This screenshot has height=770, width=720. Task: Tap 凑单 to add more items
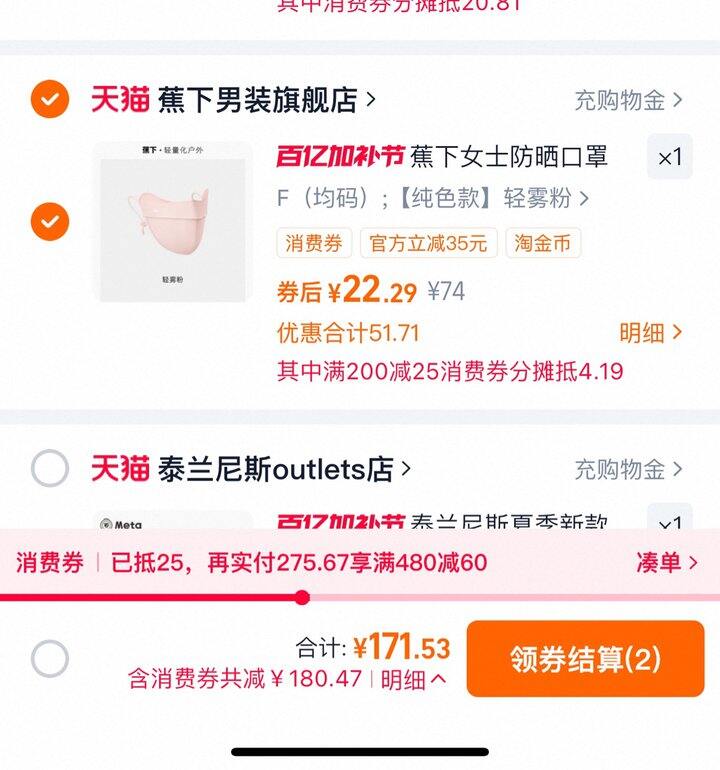click(666, 562)
